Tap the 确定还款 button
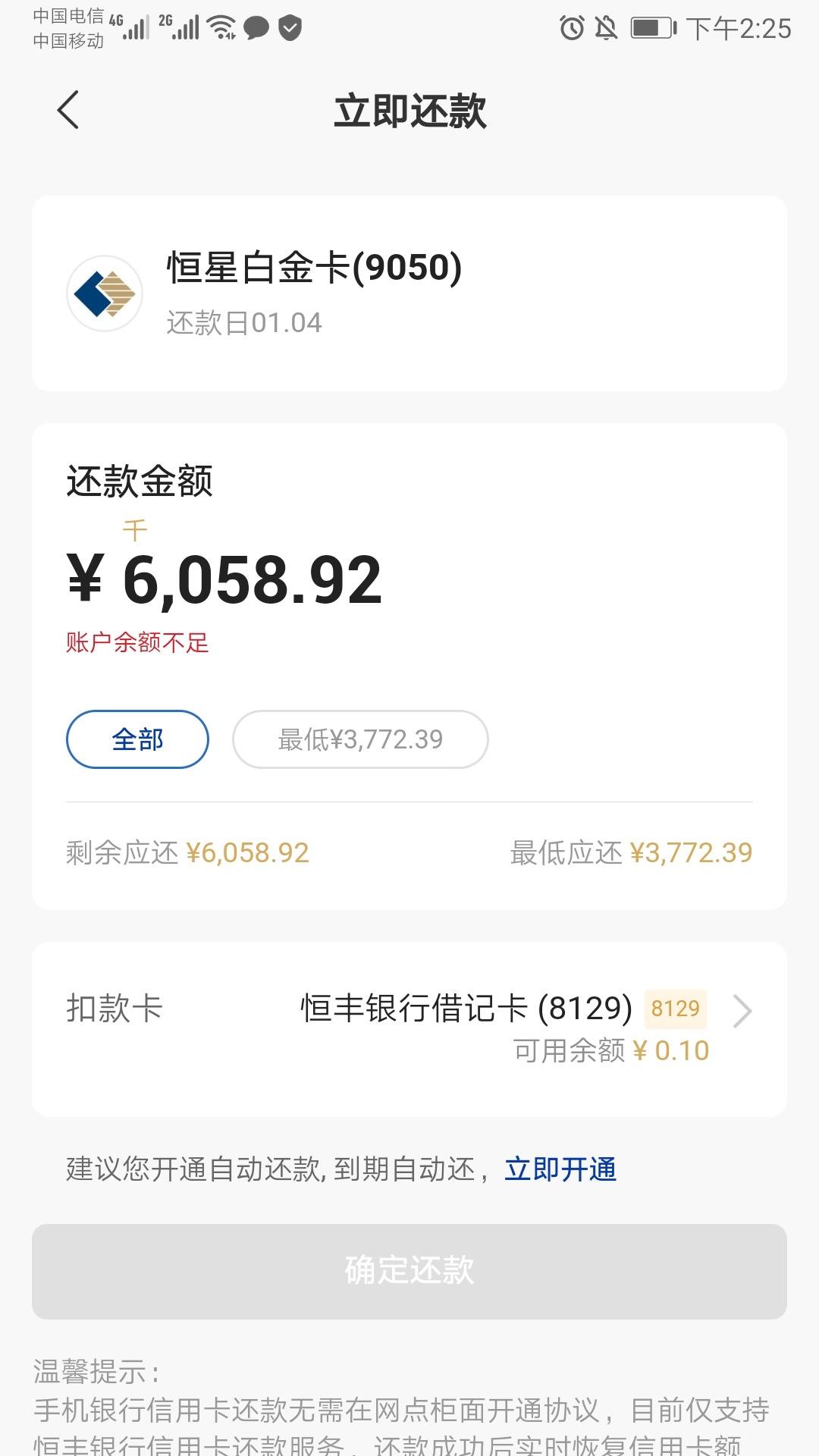Screen dimensions: 819x1456 click(x=409, y=1271)
